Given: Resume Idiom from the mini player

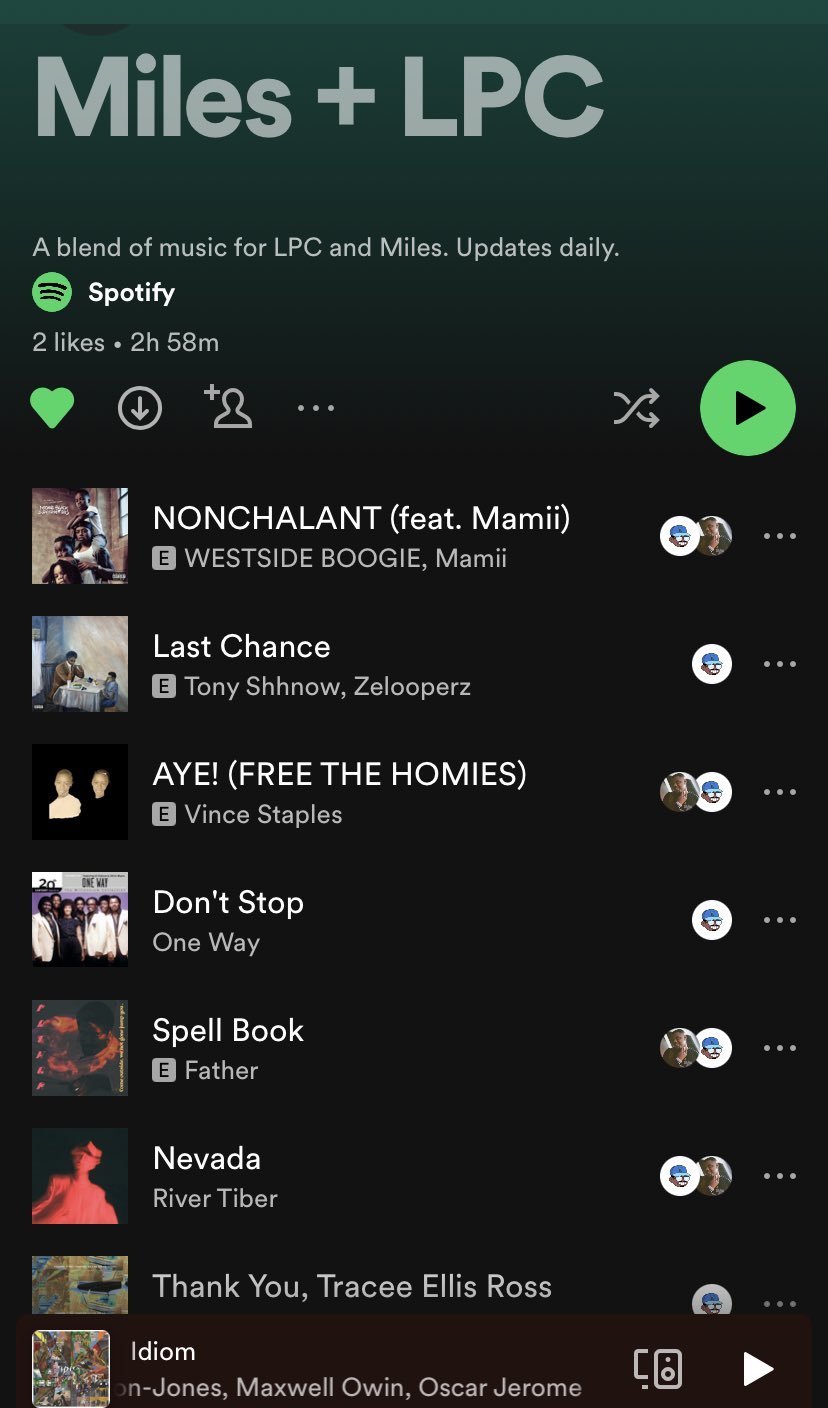Looking at the screenshot, I should (x=757, y=1368).
